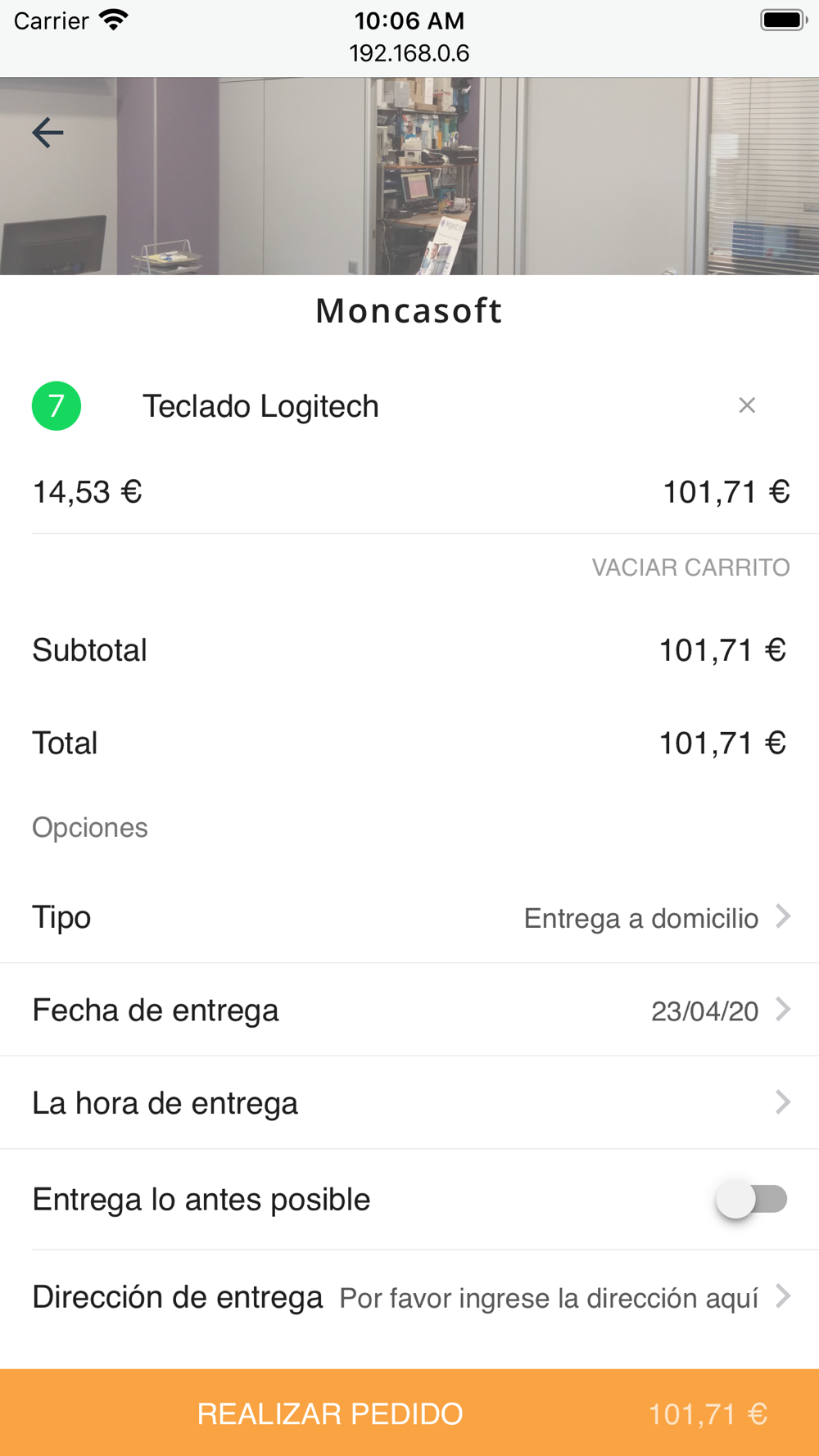Go back using the arrow icon
This screenshot has height=1456, width=819.
point(48,132)
